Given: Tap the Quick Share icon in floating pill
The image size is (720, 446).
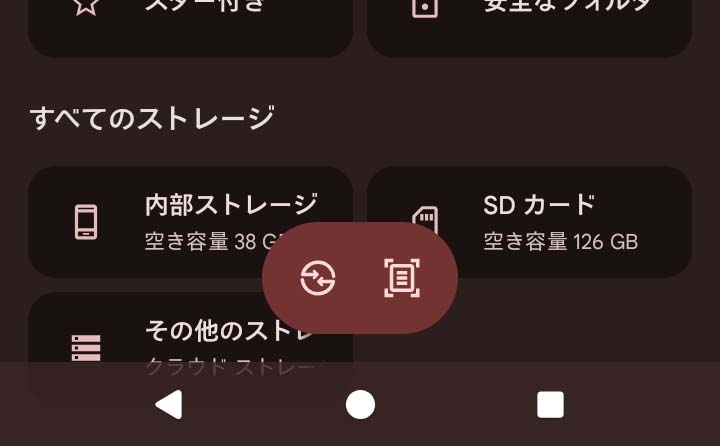Looking at the screenshot, I should click(x=318, y=278).
